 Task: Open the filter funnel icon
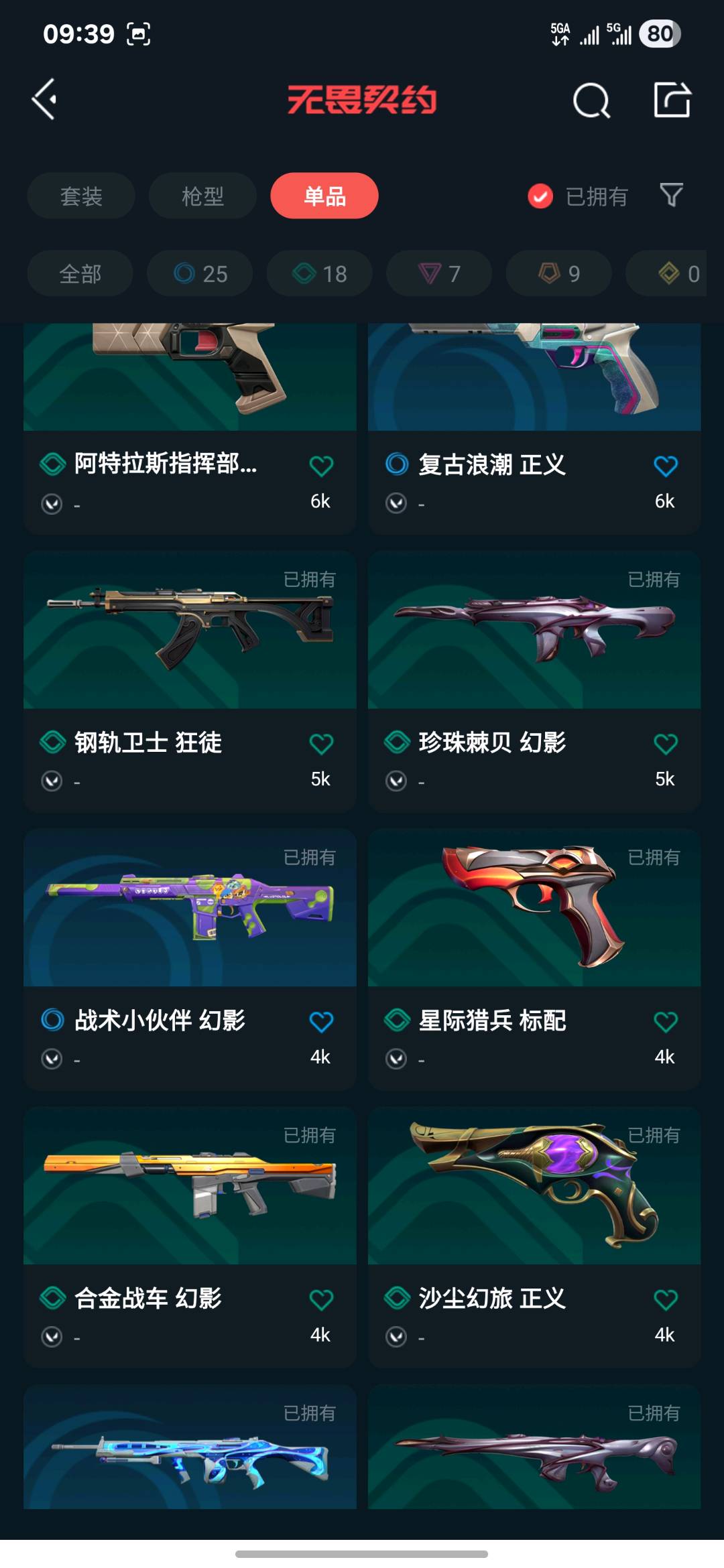click(671, 195)
